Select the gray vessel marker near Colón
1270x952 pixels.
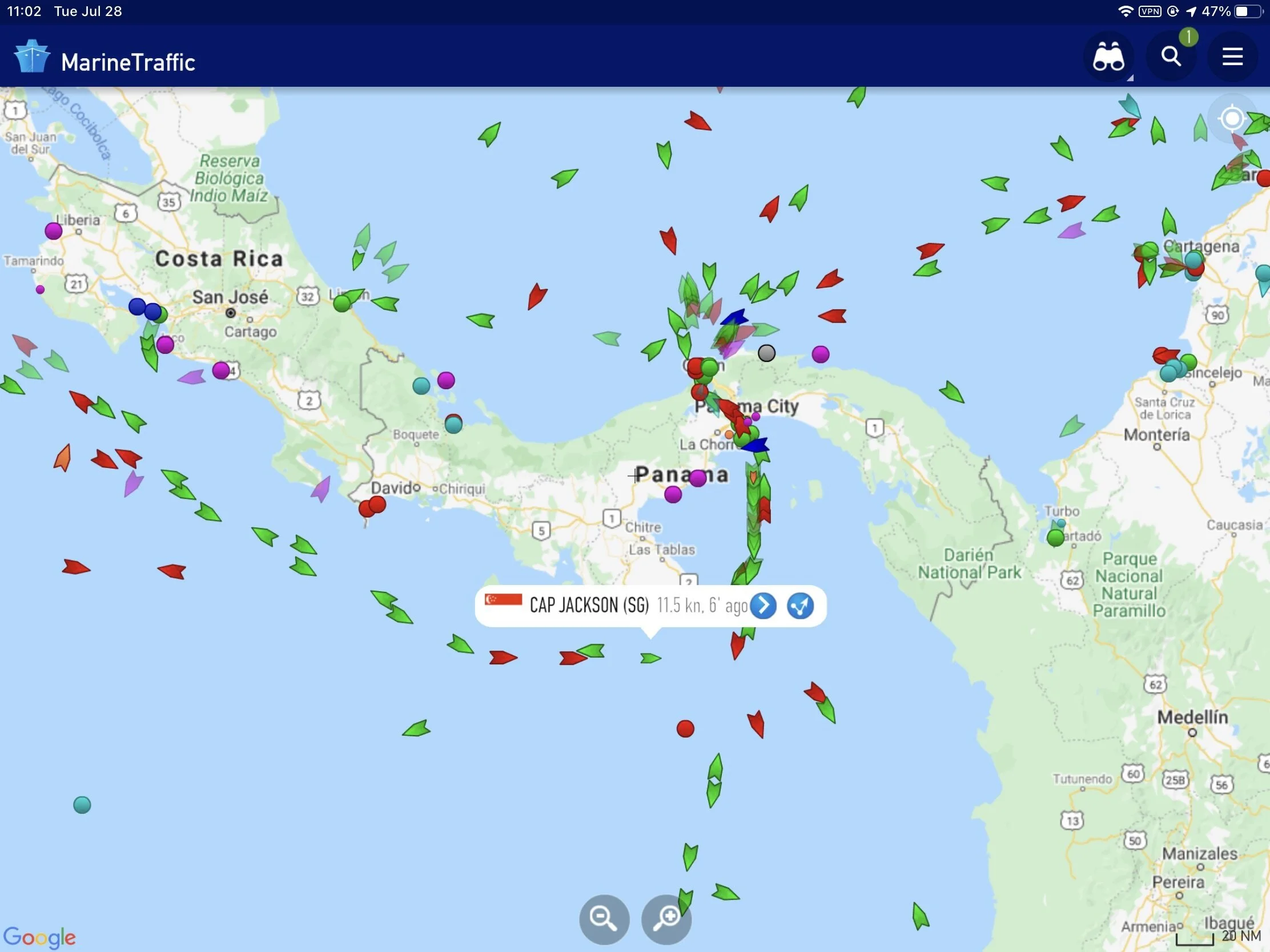pyautogui.click(x=766, y=353)
